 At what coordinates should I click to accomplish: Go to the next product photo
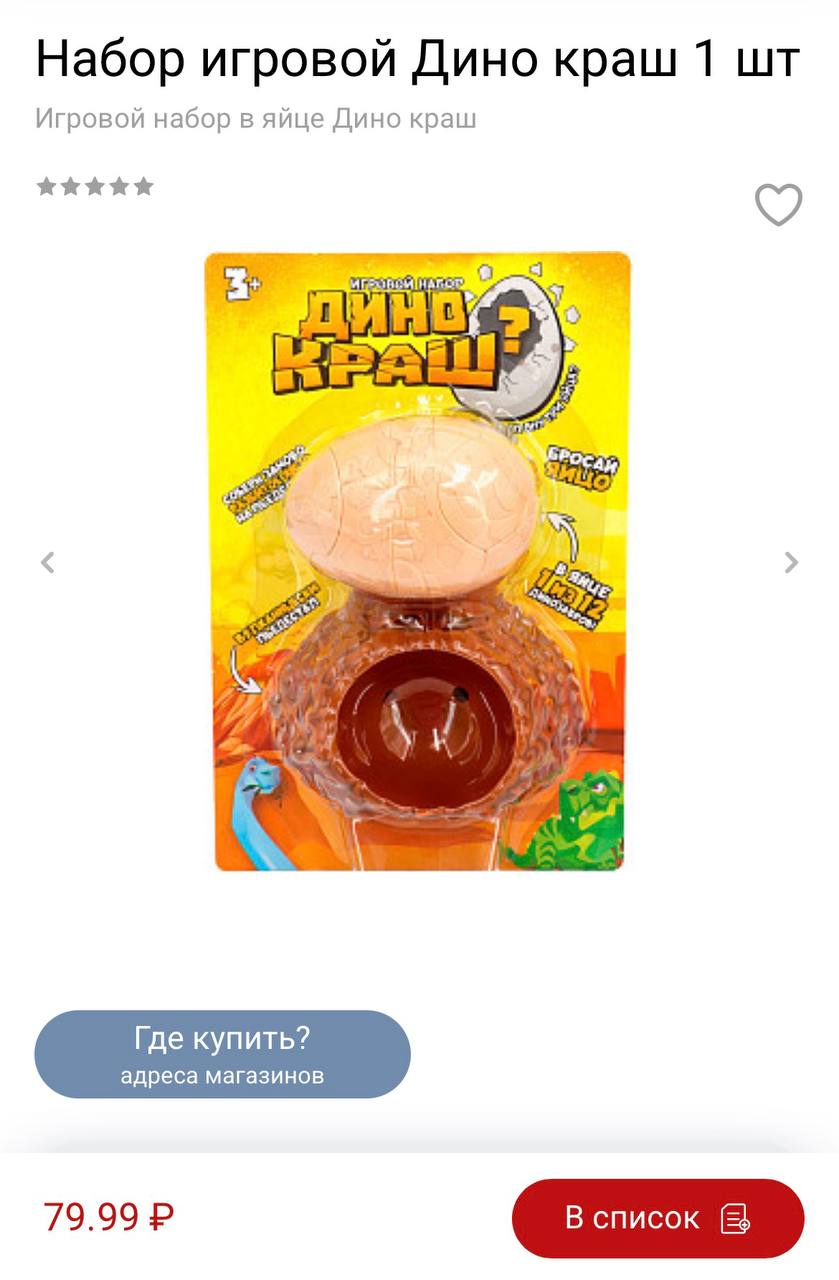click(791, 562)
